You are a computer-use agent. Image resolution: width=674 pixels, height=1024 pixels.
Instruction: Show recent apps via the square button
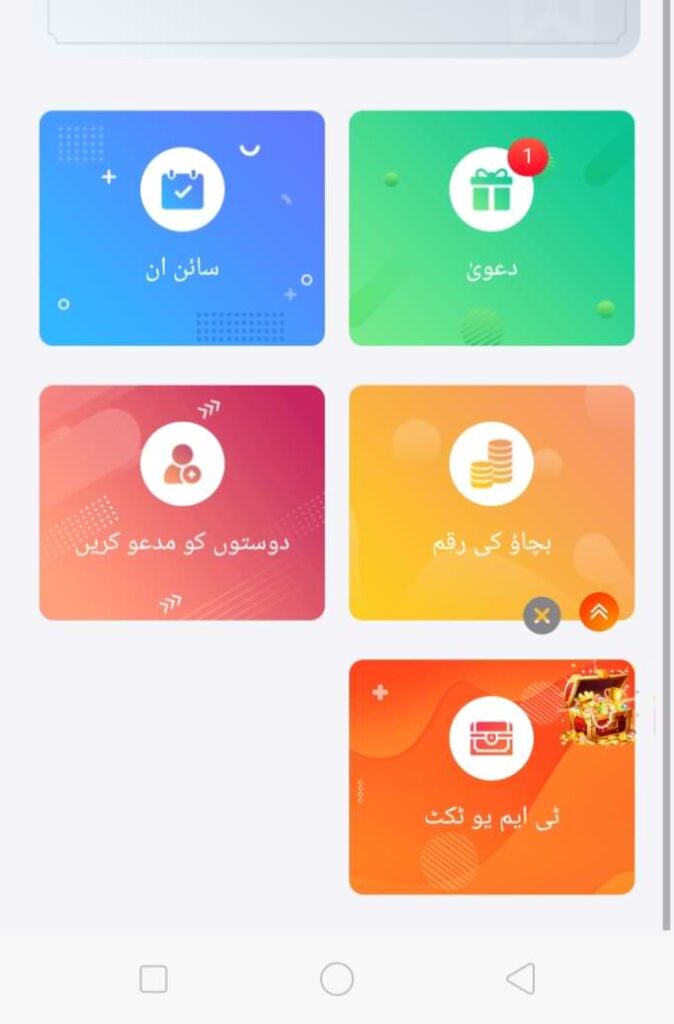point(153,979)
